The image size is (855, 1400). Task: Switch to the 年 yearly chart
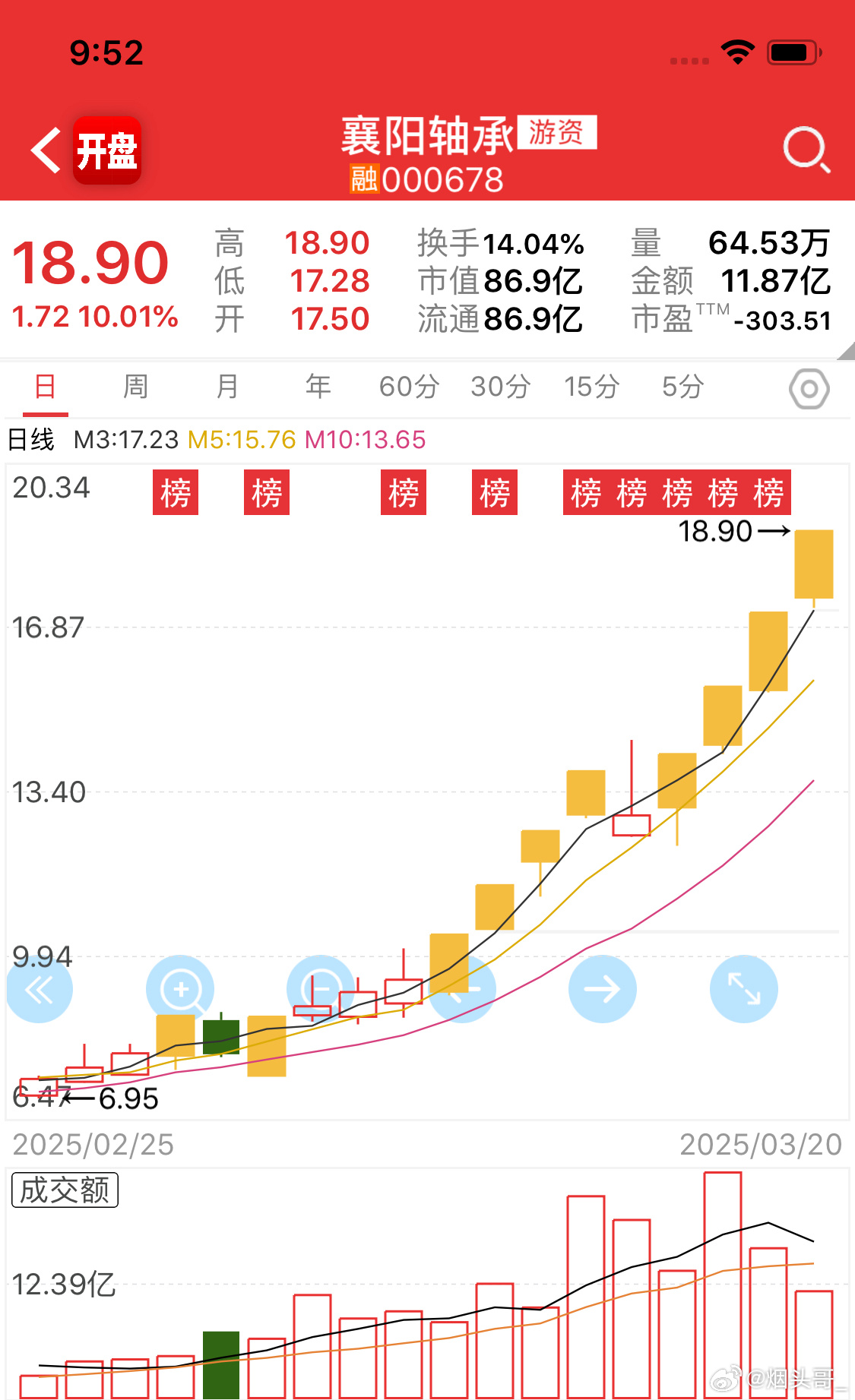pyautogui.click(x=318, y=387)
